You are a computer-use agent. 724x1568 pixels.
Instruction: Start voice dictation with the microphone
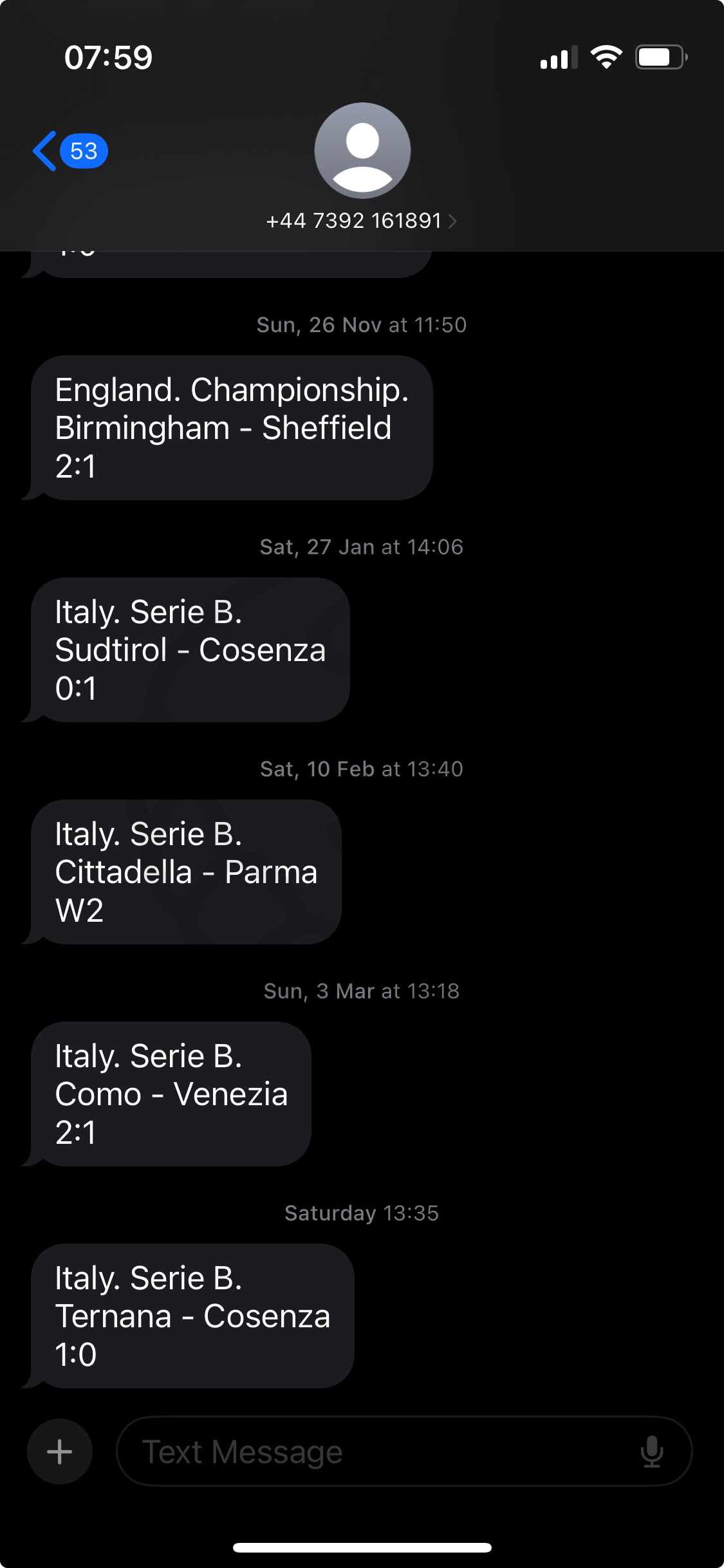tap(652, 1451)
